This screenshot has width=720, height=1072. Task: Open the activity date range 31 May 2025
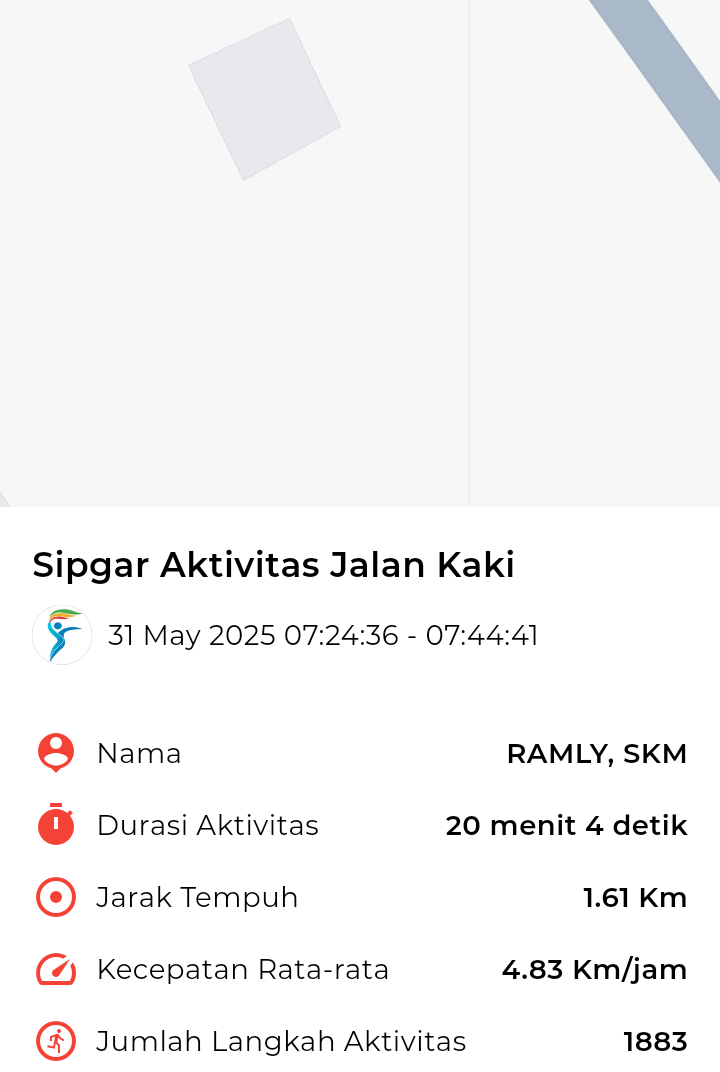[x=324, y=634]
